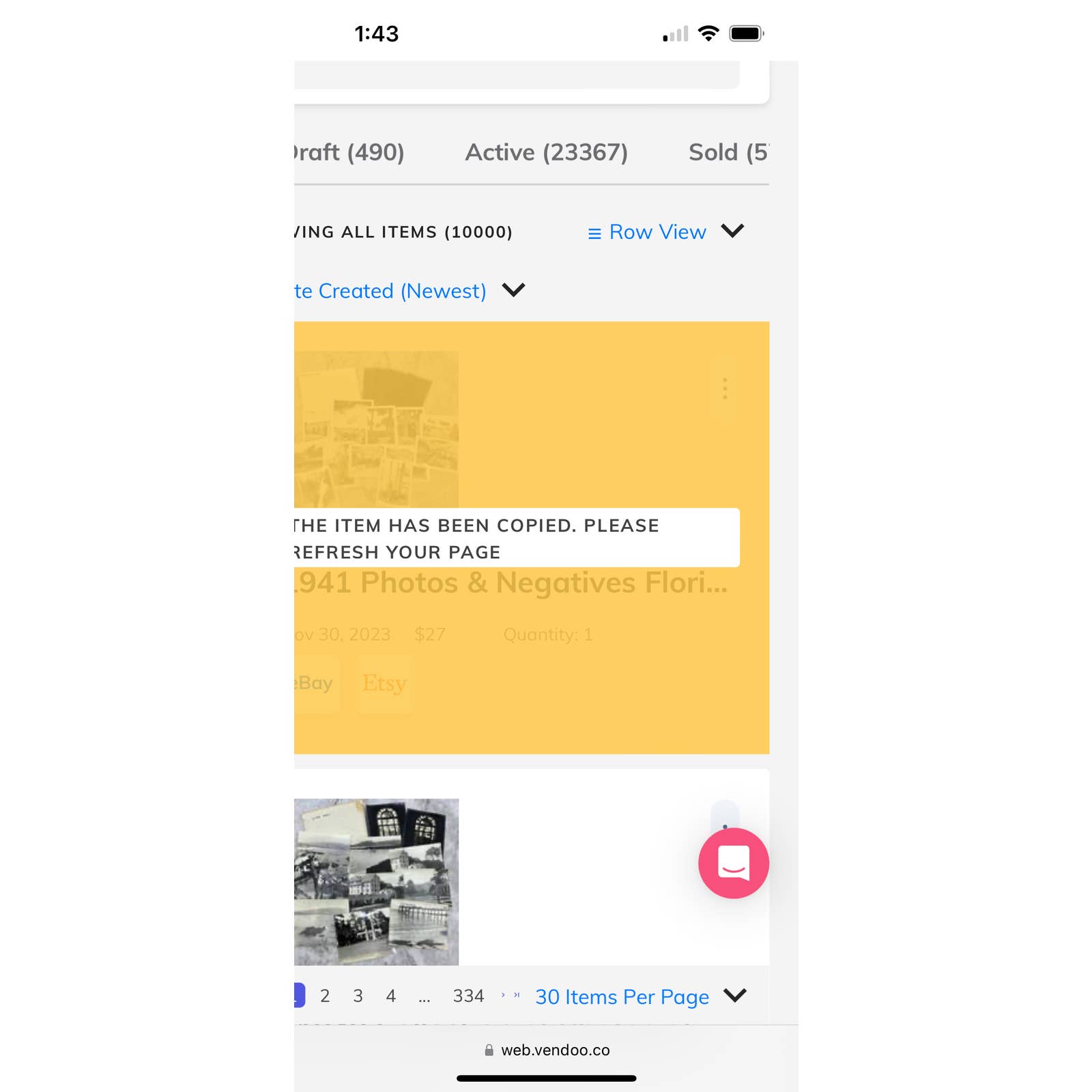Tap the Etsy marketplace chip
Viewport: 1092px width, 1092px height.
384,683
